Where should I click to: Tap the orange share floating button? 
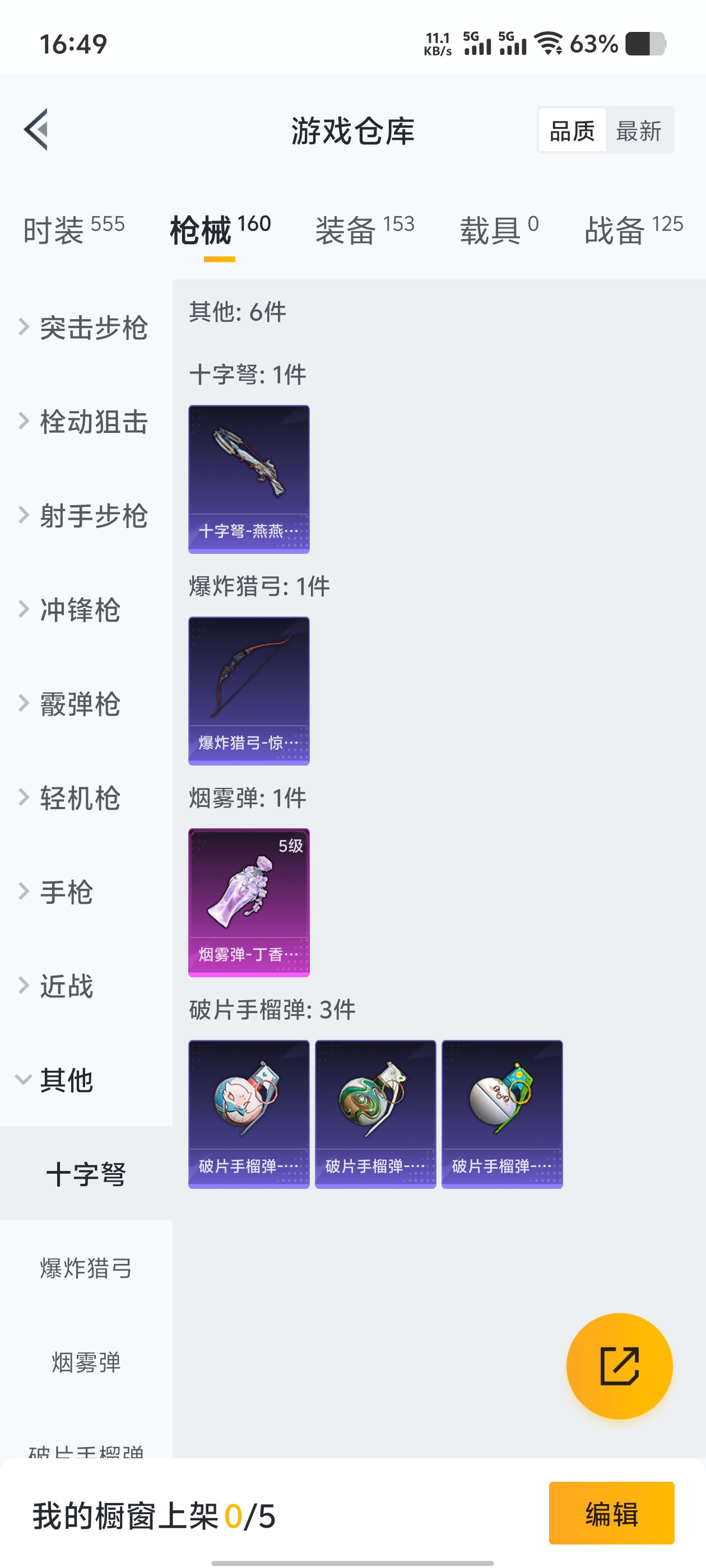point(619,1365)
